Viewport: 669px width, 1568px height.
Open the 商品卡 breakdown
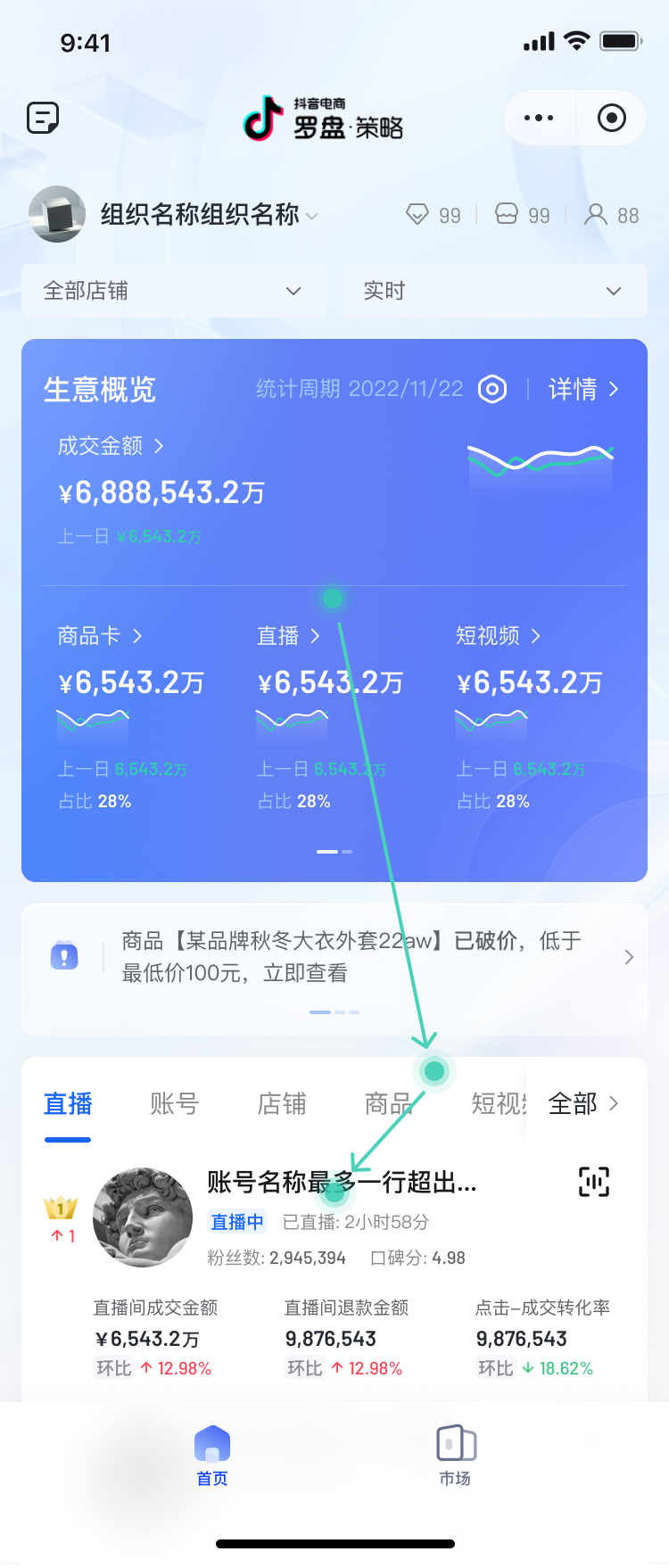(x=100, y=636)
